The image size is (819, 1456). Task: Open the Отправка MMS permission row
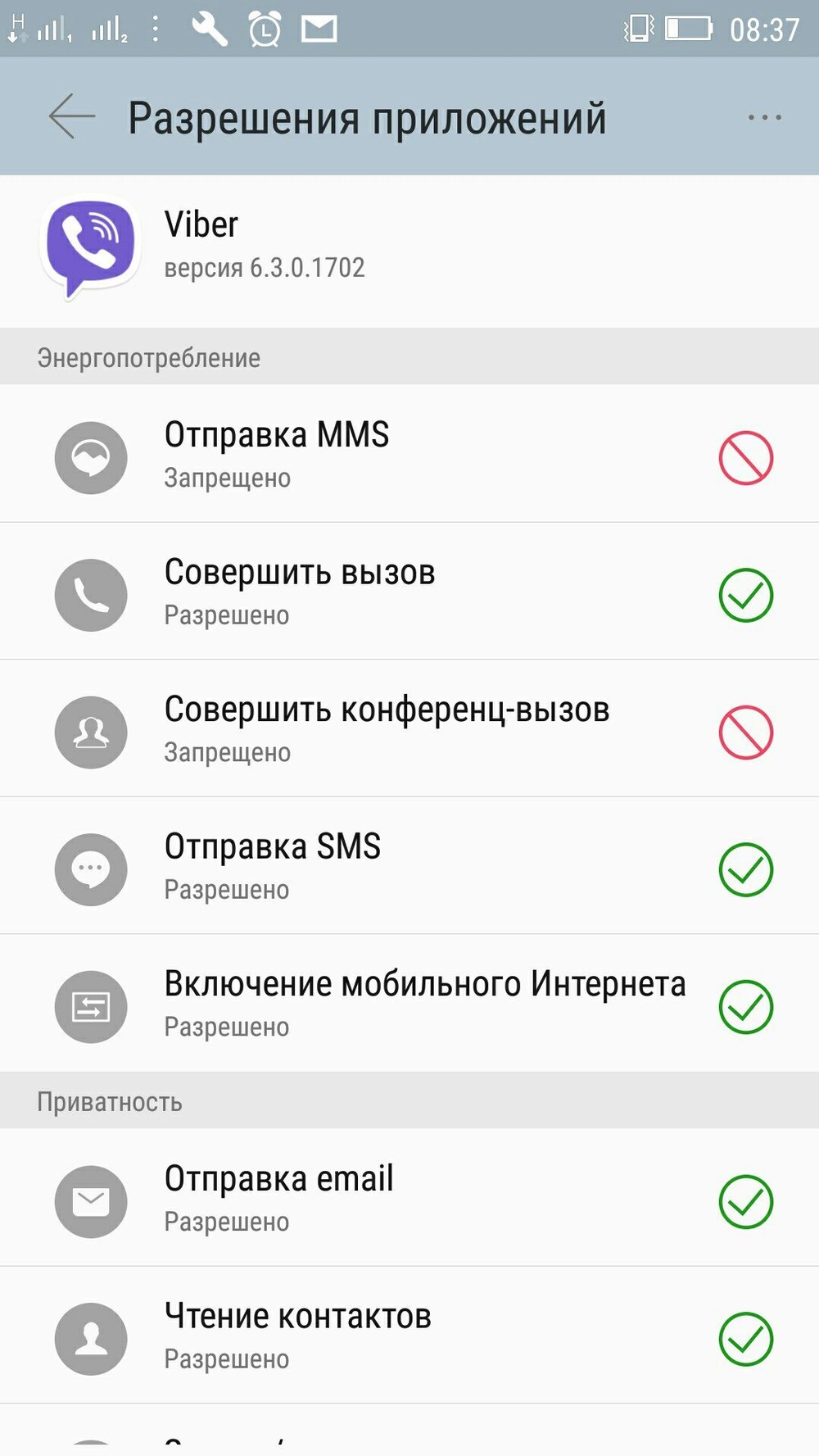point(409,455)
